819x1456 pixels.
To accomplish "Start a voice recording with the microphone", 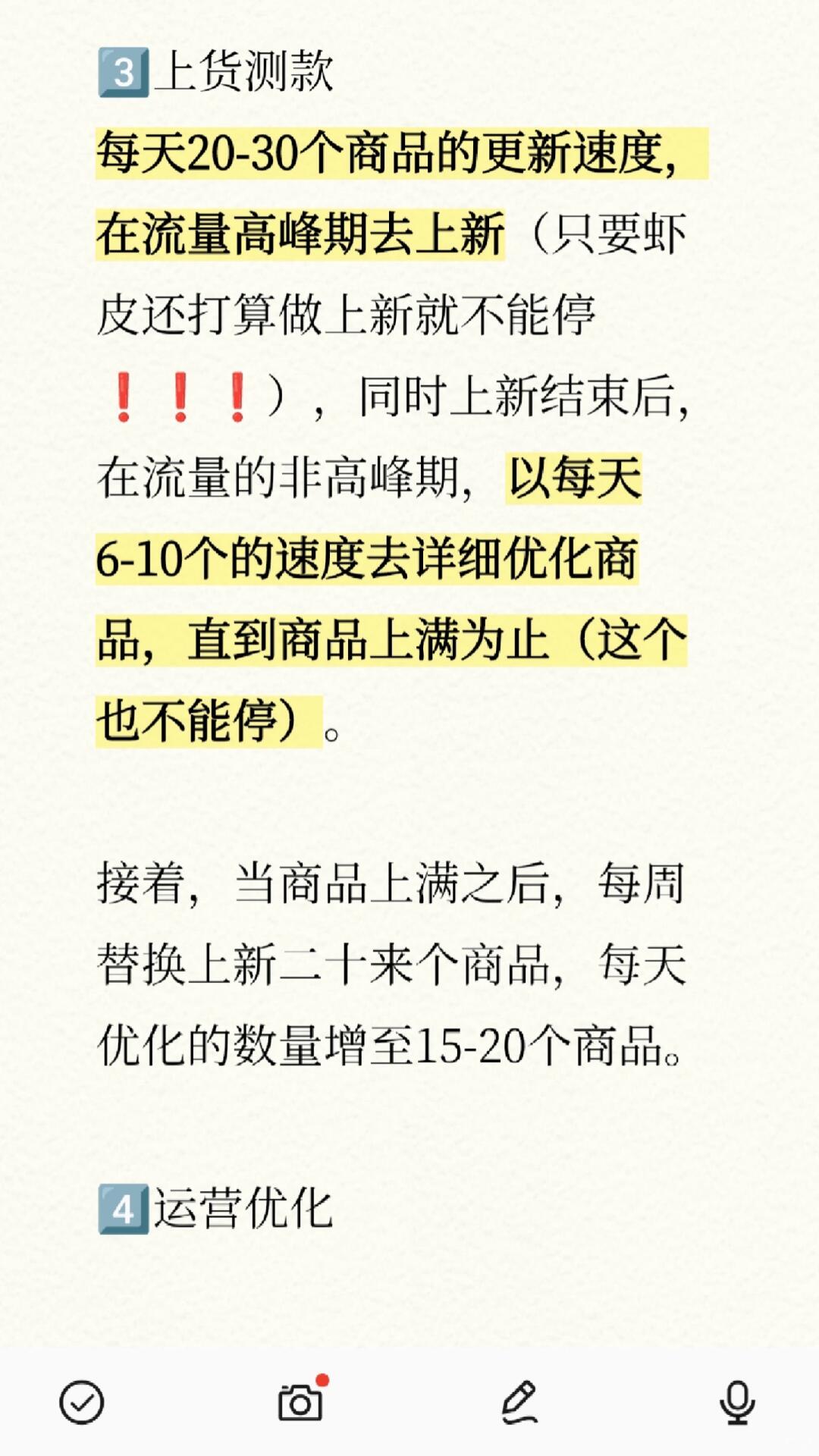I will tap(737, 1402).
